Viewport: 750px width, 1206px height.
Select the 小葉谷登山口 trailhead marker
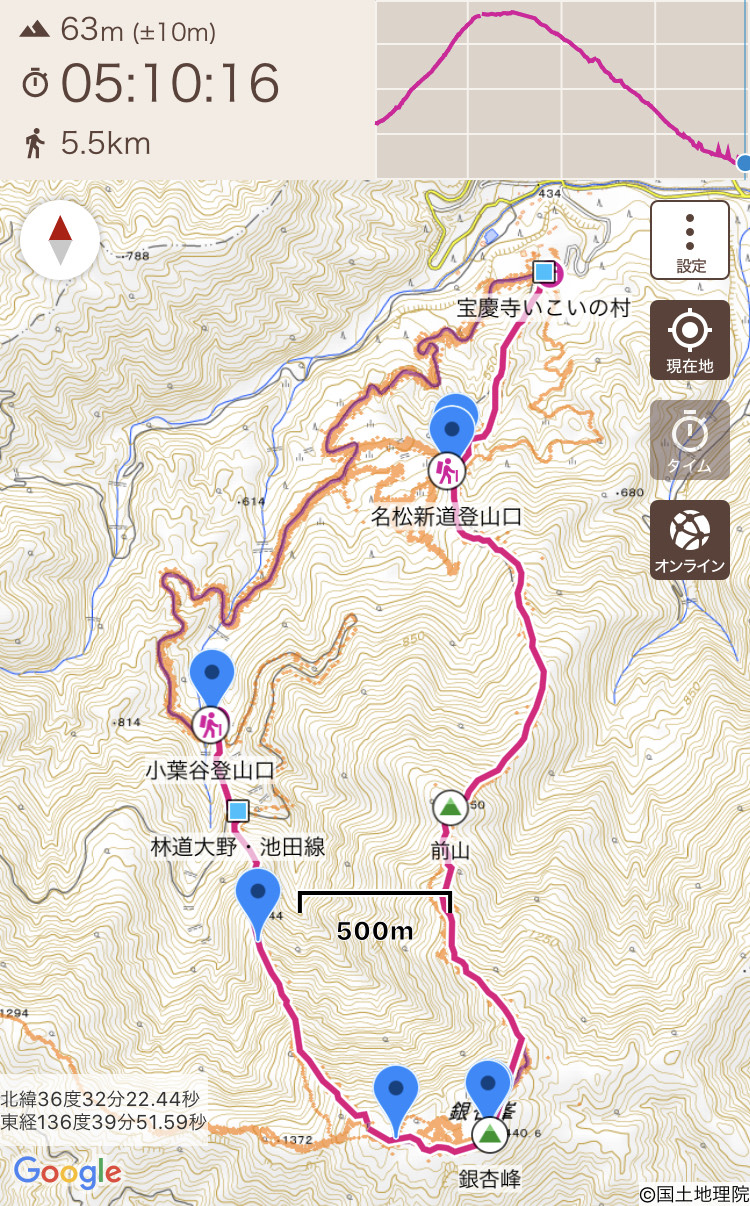211,723
